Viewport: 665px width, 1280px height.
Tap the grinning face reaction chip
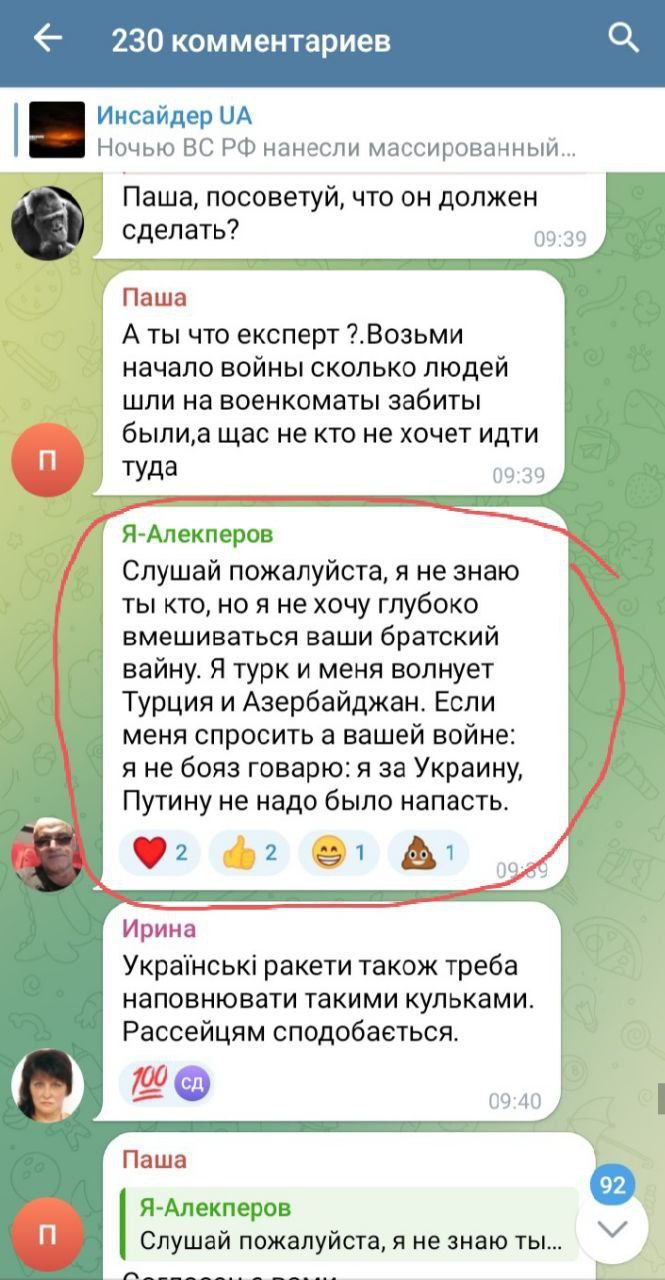[338, 854]
